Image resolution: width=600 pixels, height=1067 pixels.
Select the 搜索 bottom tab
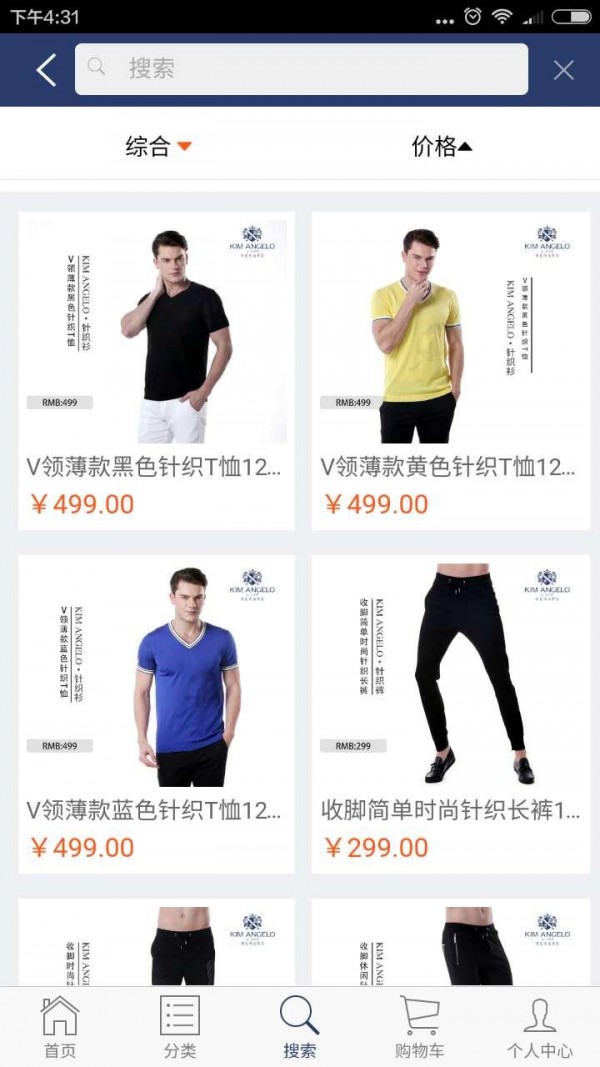pyautogui.click(x=300, y=1027)
